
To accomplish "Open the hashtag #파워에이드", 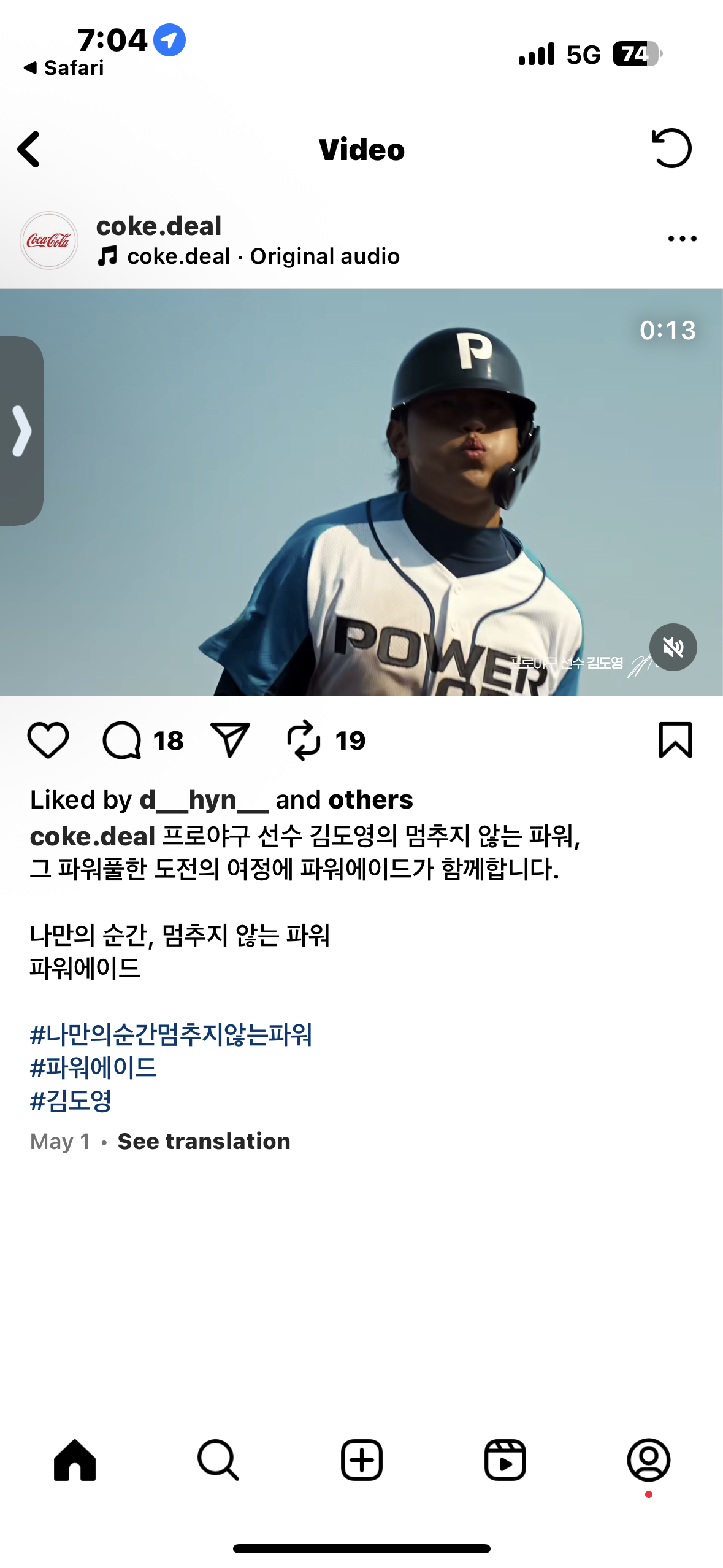I will tap(93, 1067).
